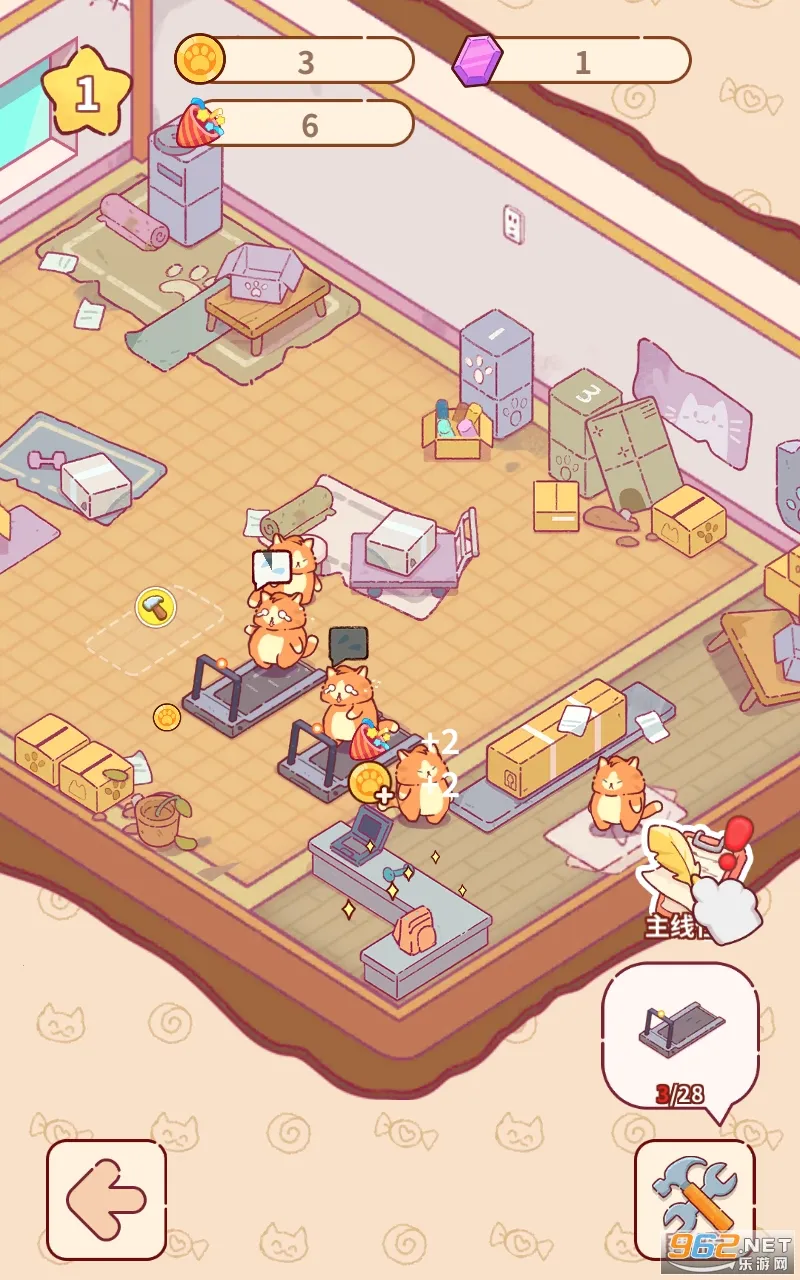The image size is (800, 1280).
Task: Open the level star badge
Action: [x=87, y=93]
